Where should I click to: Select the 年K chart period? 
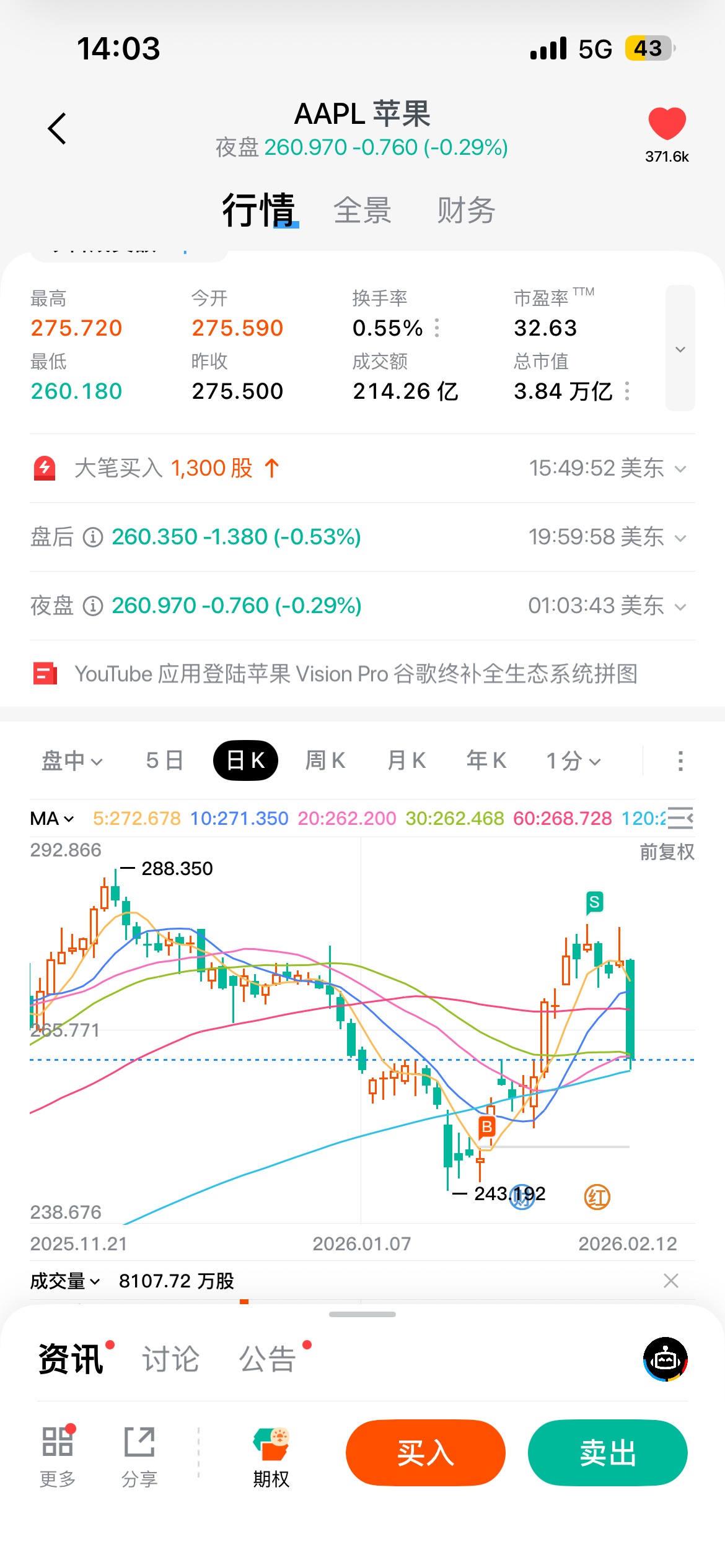(486, 760)
